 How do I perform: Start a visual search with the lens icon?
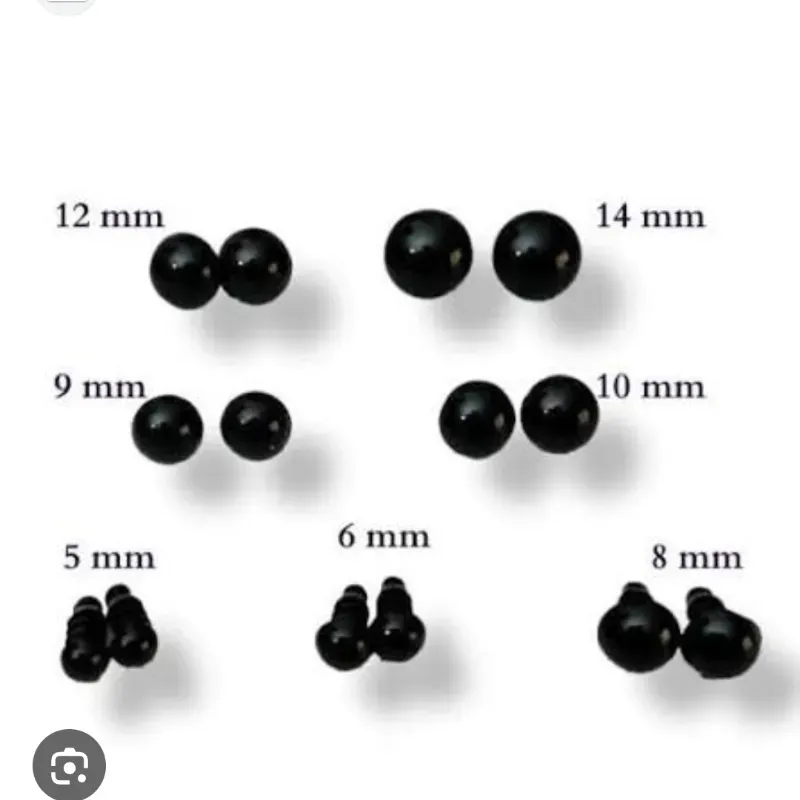68,766
